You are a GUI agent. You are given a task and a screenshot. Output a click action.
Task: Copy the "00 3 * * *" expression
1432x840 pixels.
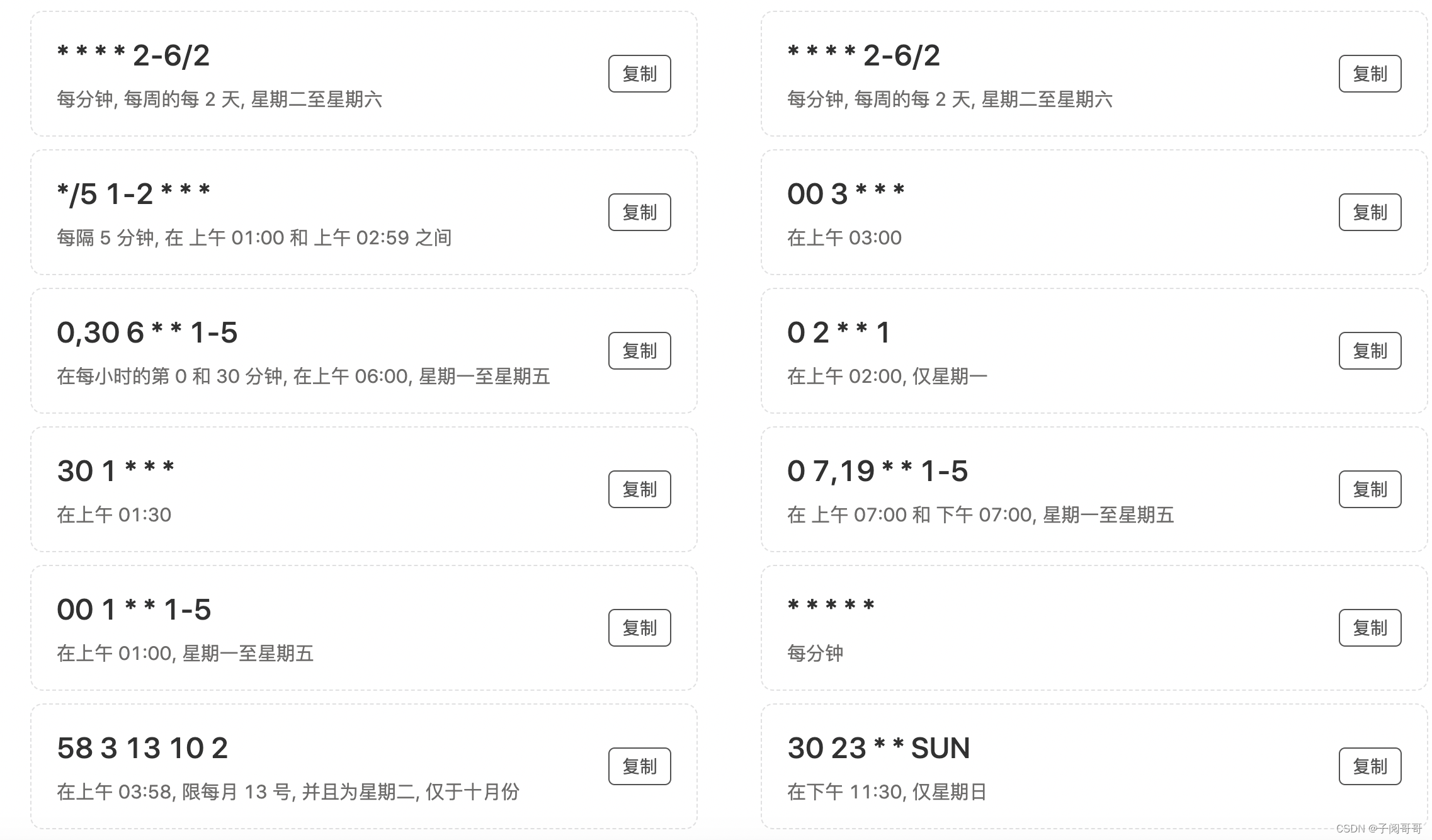(1370, 212)
